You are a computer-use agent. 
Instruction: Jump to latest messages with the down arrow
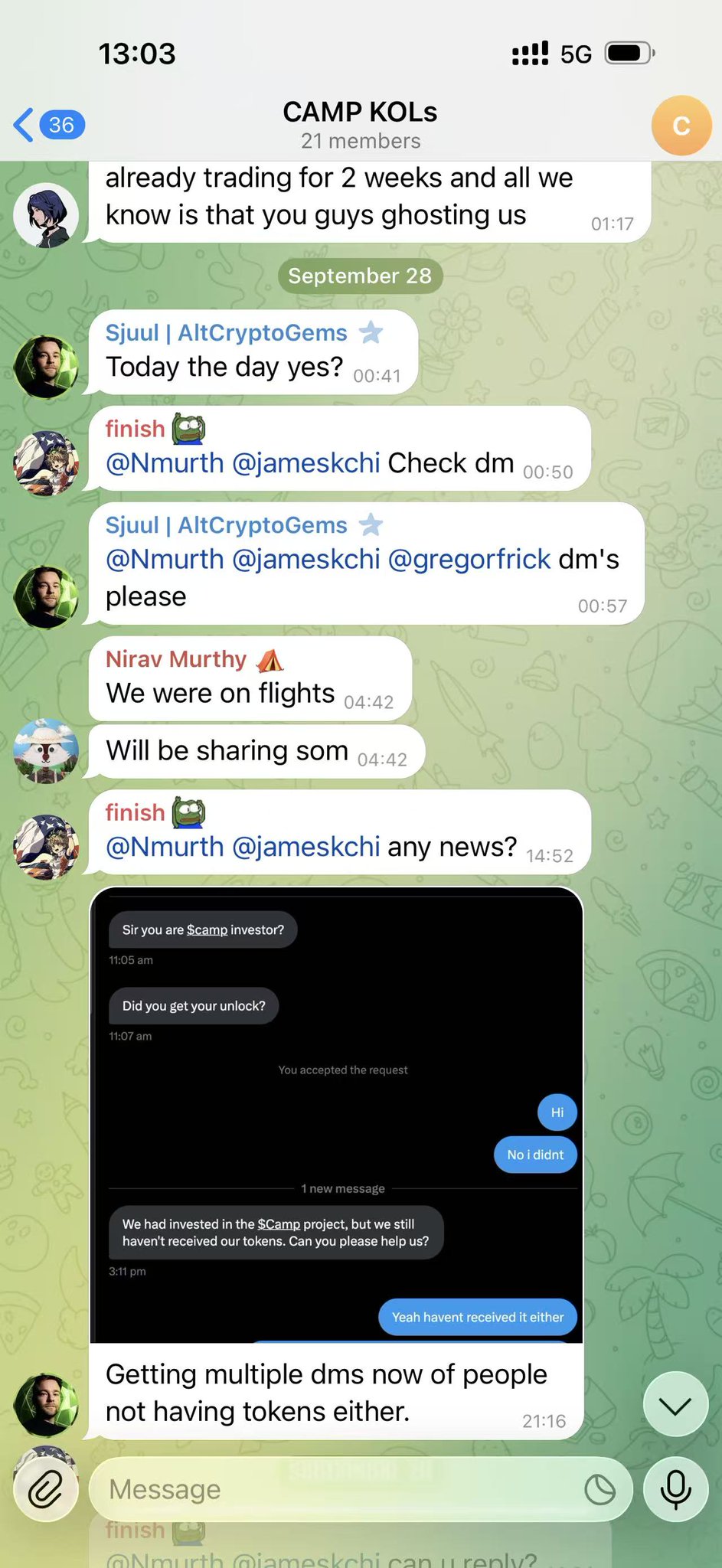click(x=675, y=1405)
